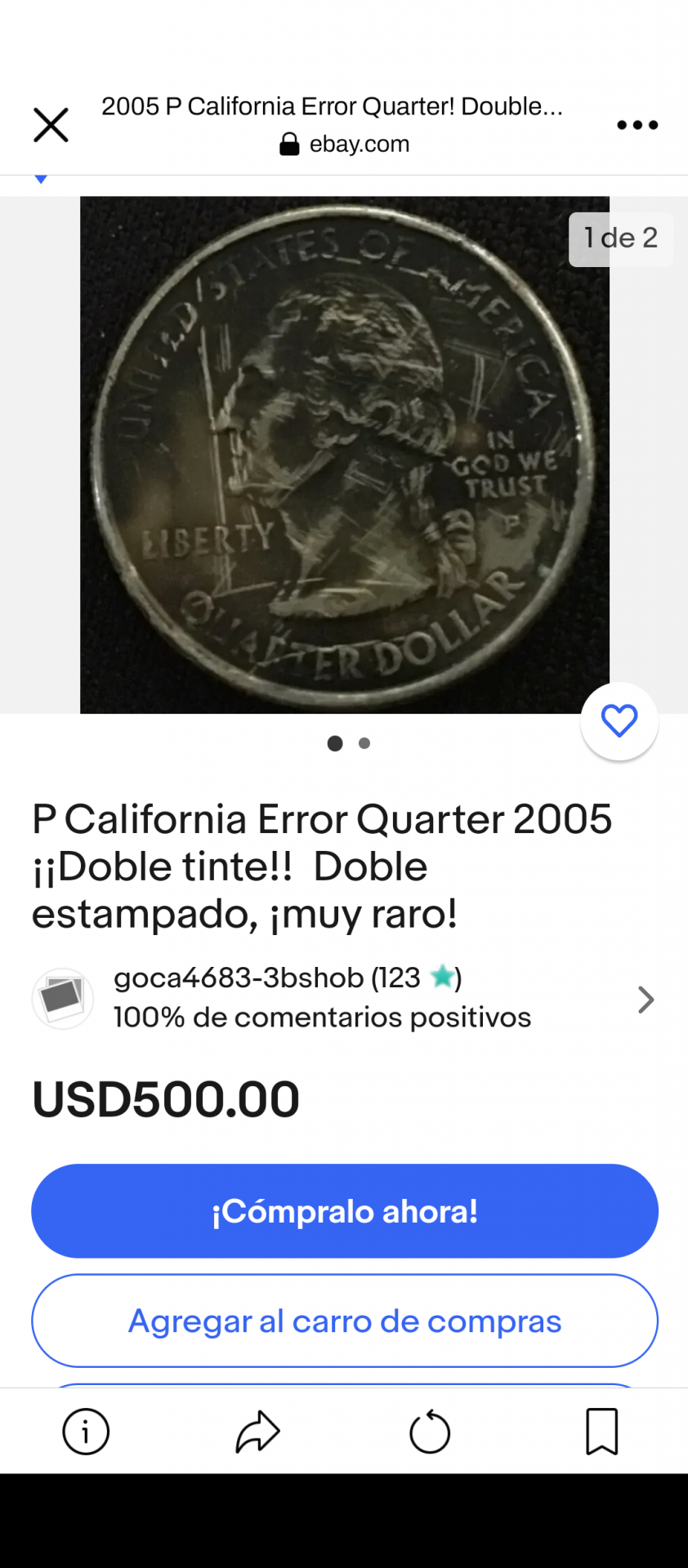Open the coin photo in full view
The height and width of the screenshot is (1568, 688).
pyautogui.click(x=344, y=455)
